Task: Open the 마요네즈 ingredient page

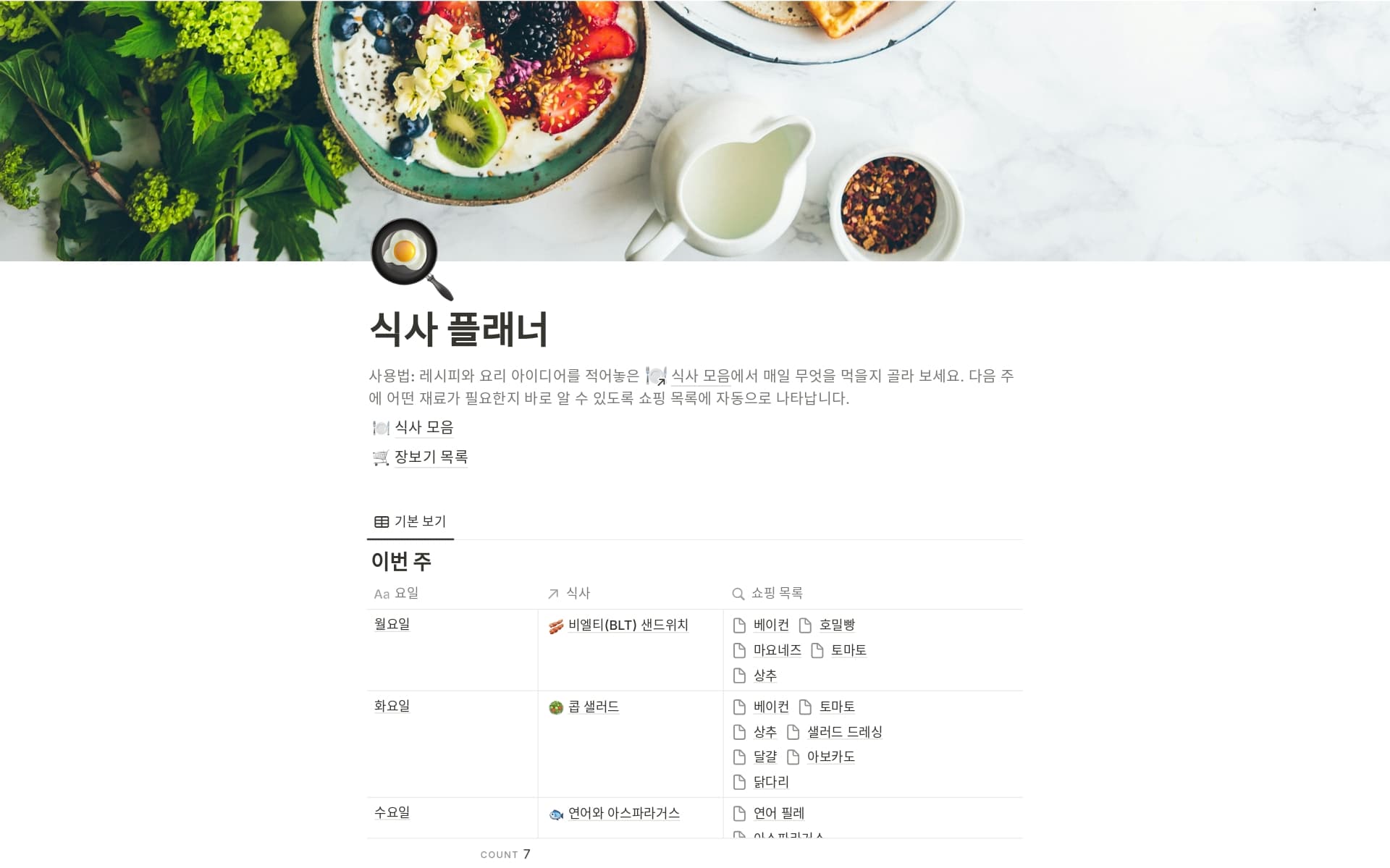Action: 777,651
